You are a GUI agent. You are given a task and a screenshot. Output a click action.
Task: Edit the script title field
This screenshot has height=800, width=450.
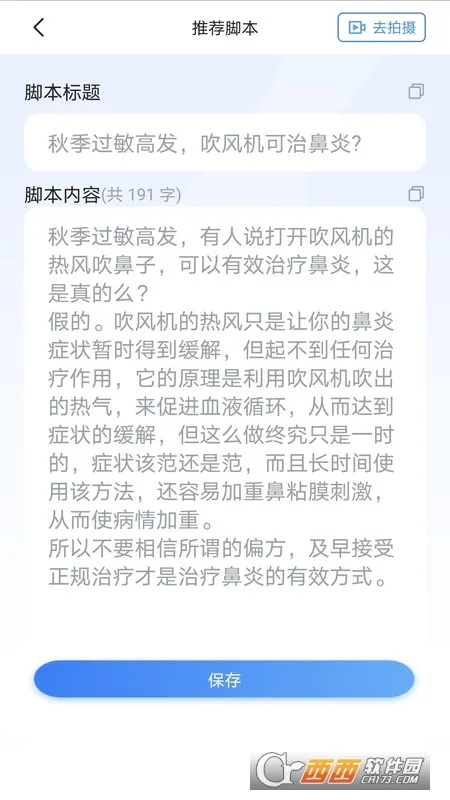tap(224, 143)
